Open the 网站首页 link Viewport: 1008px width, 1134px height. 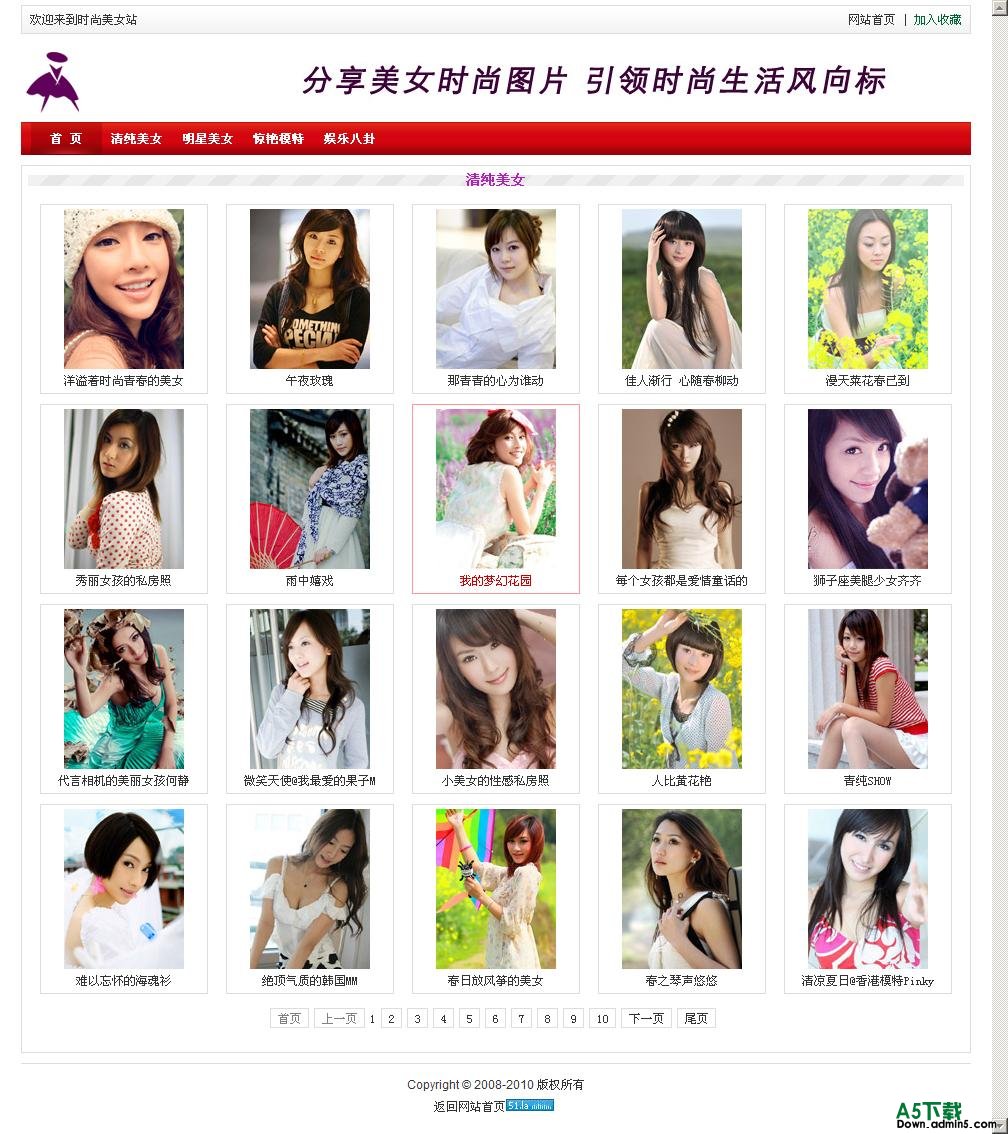coord(871,20)
